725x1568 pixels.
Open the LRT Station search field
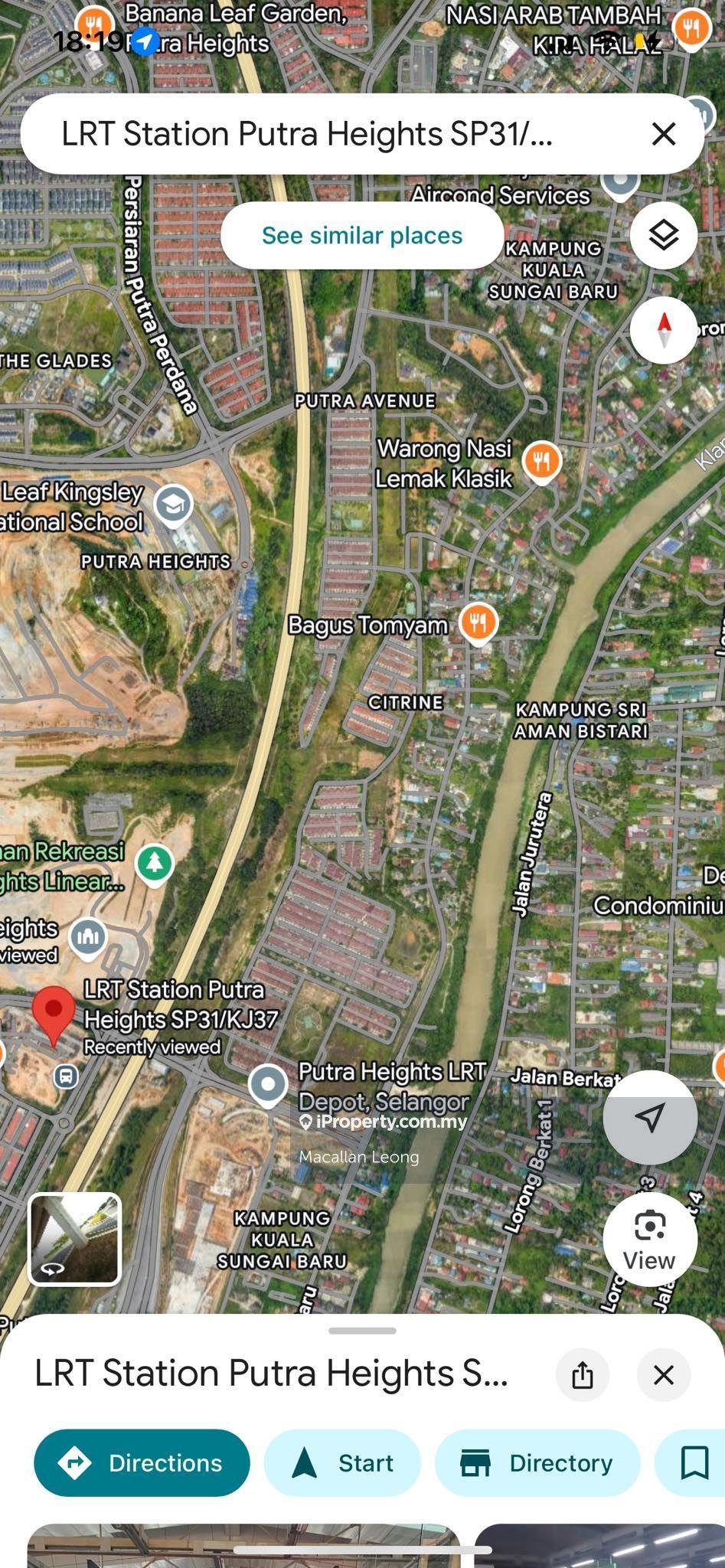tap(322, 134)
